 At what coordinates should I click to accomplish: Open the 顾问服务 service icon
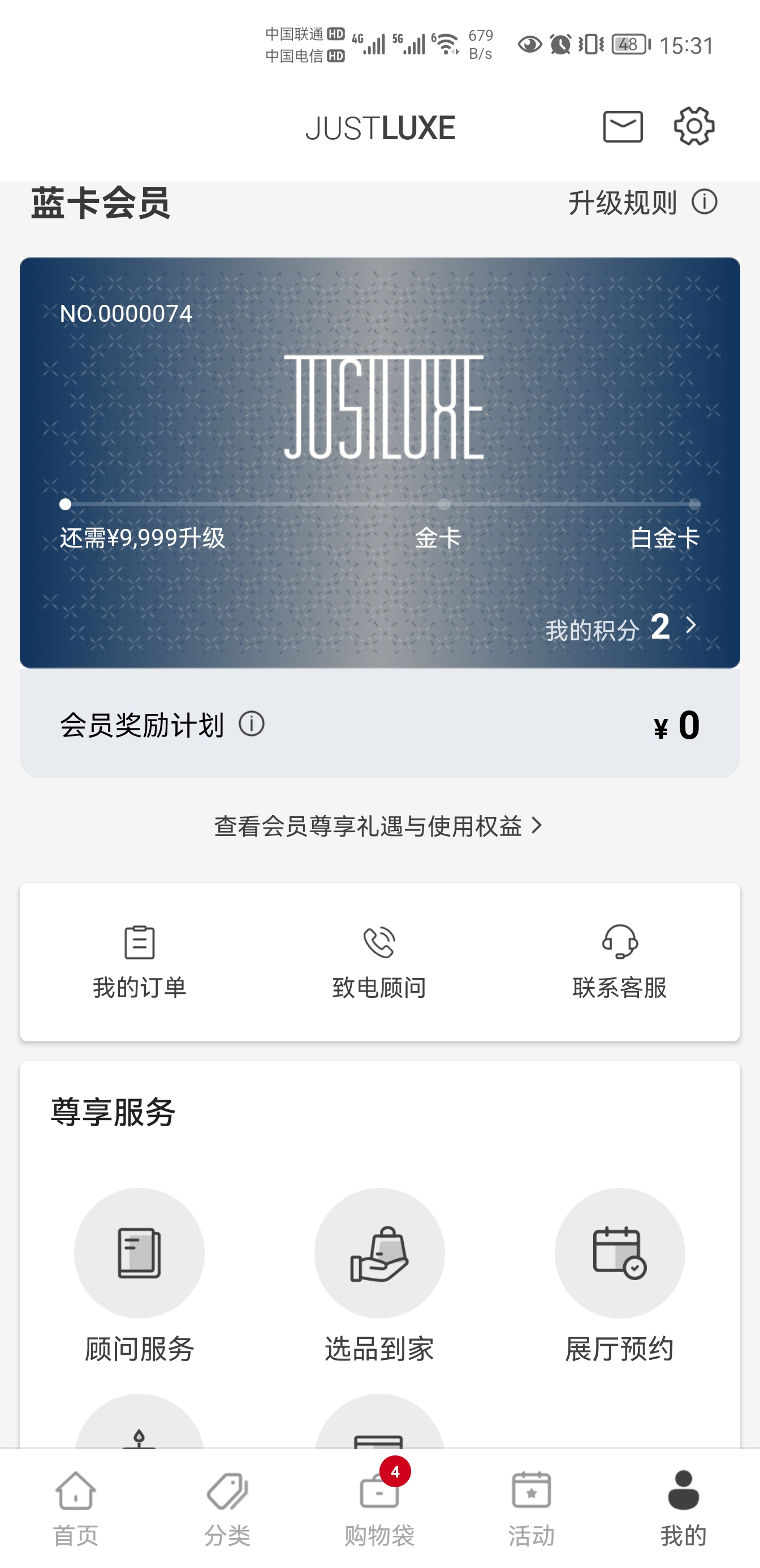(138, 1254)
